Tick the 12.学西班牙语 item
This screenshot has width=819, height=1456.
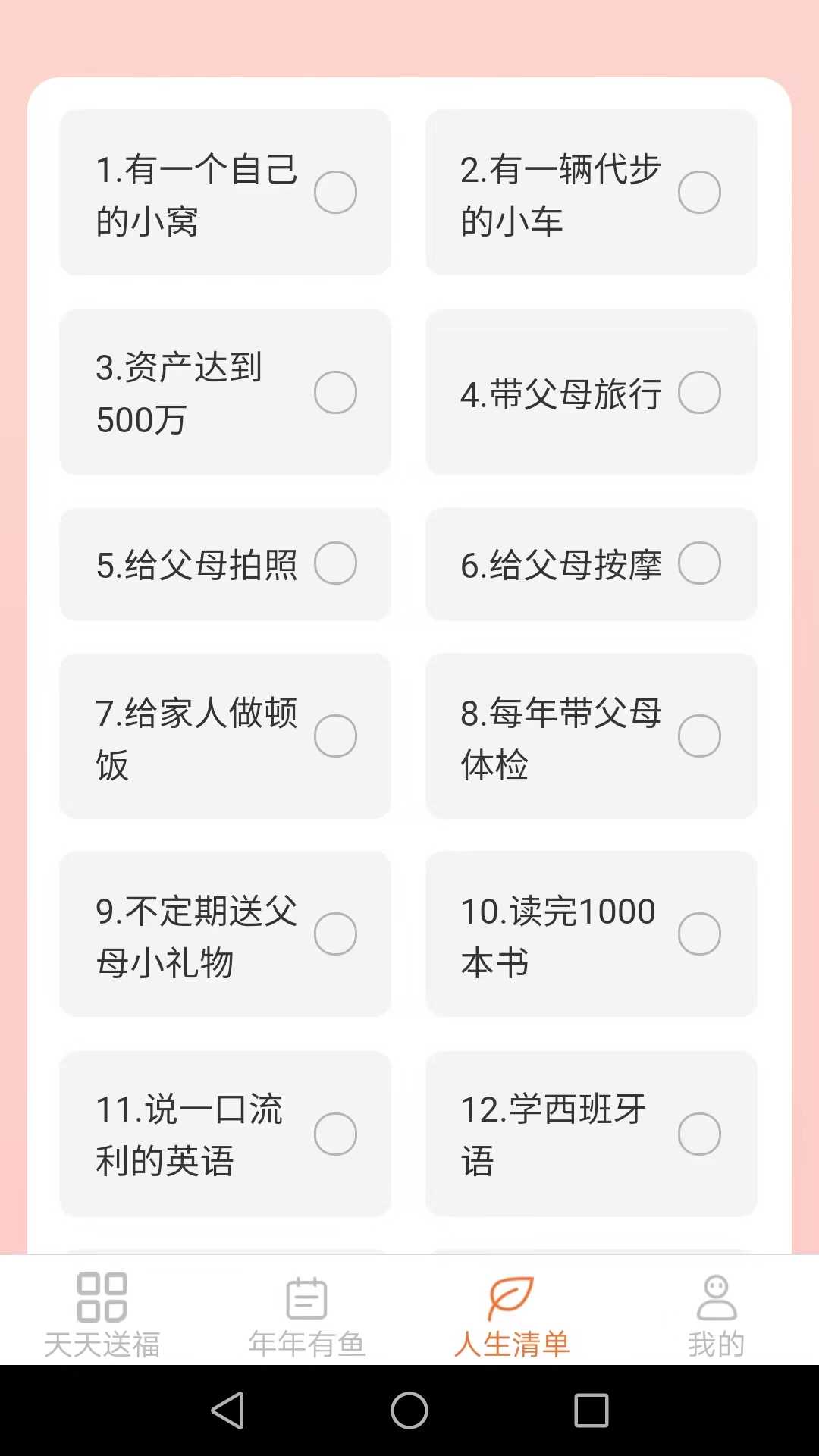(699, 1134)
